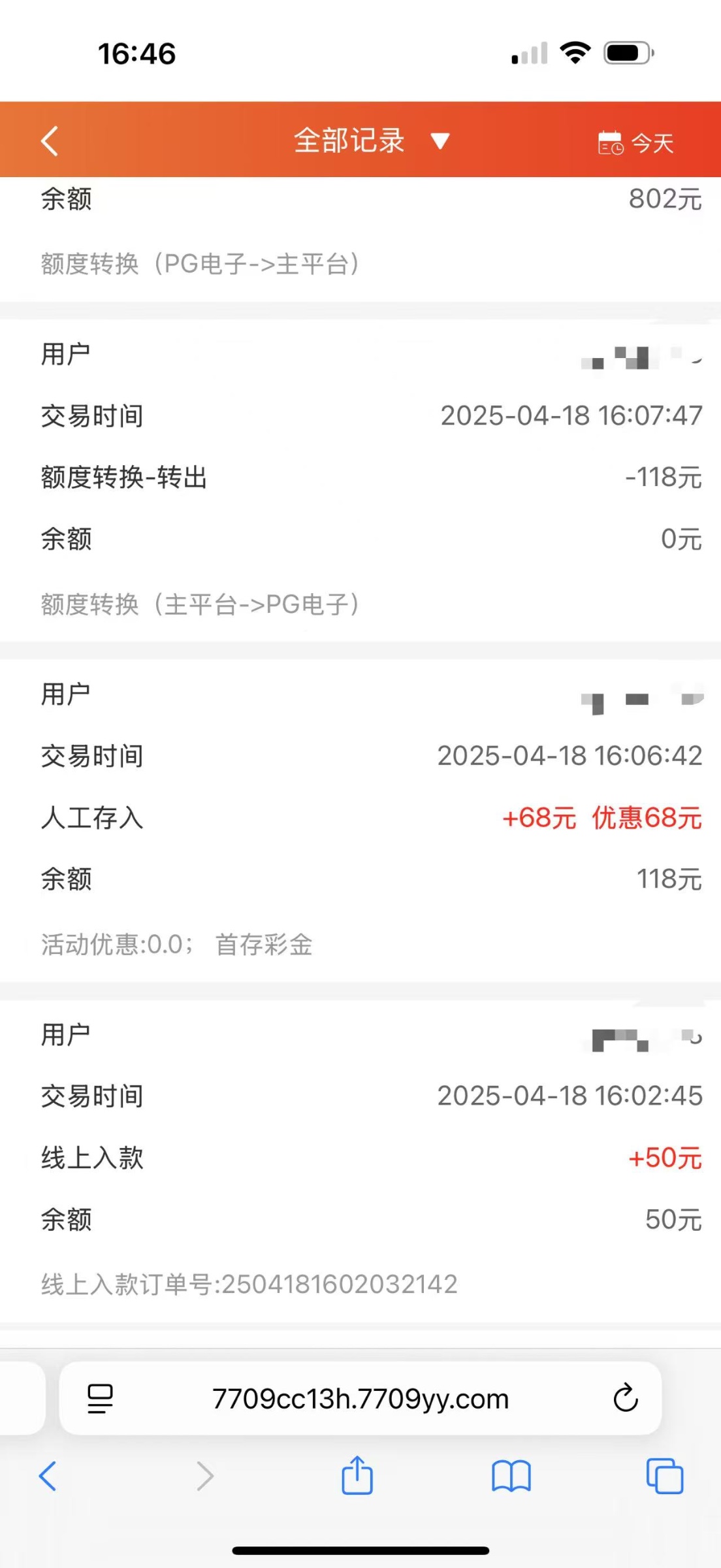Share this page from Safari toolbar
Image resolution: width=721 pixels, height=1568 pixels.
pos(357,1475)
